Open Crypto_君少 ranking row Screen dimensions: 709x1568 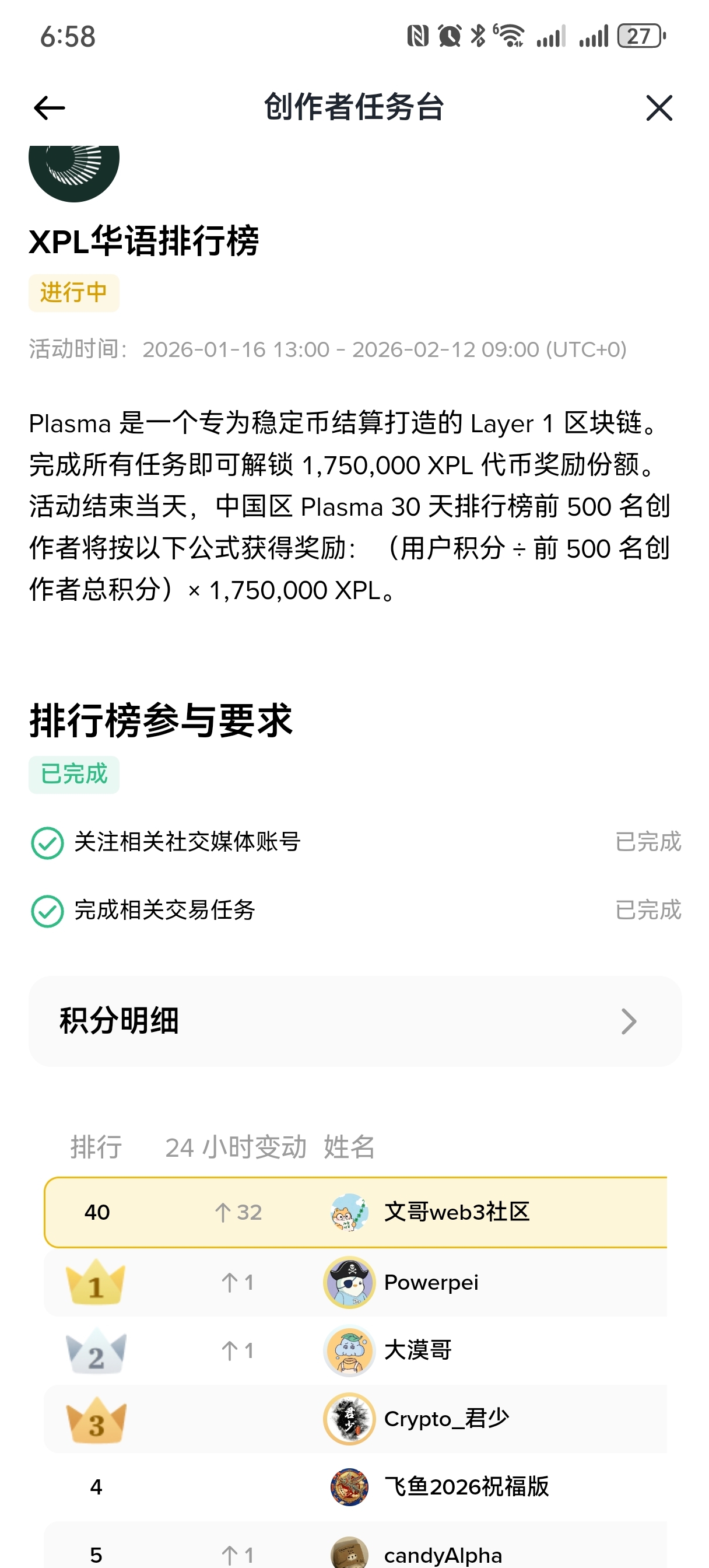coord(446,1419)
